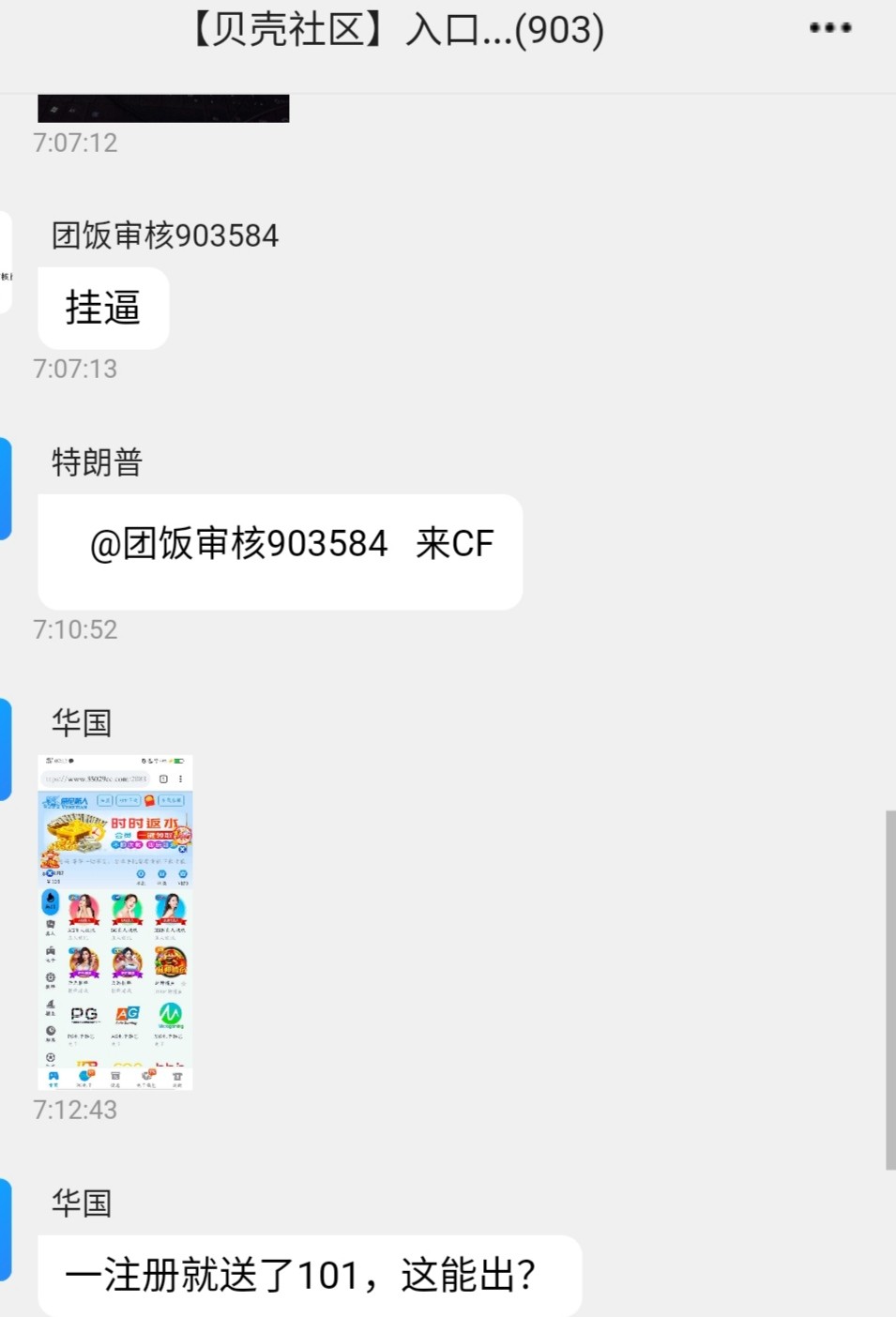Open the three-dot overflow menu
This screenshot has width=896, height=1317.
pos(830,28)
